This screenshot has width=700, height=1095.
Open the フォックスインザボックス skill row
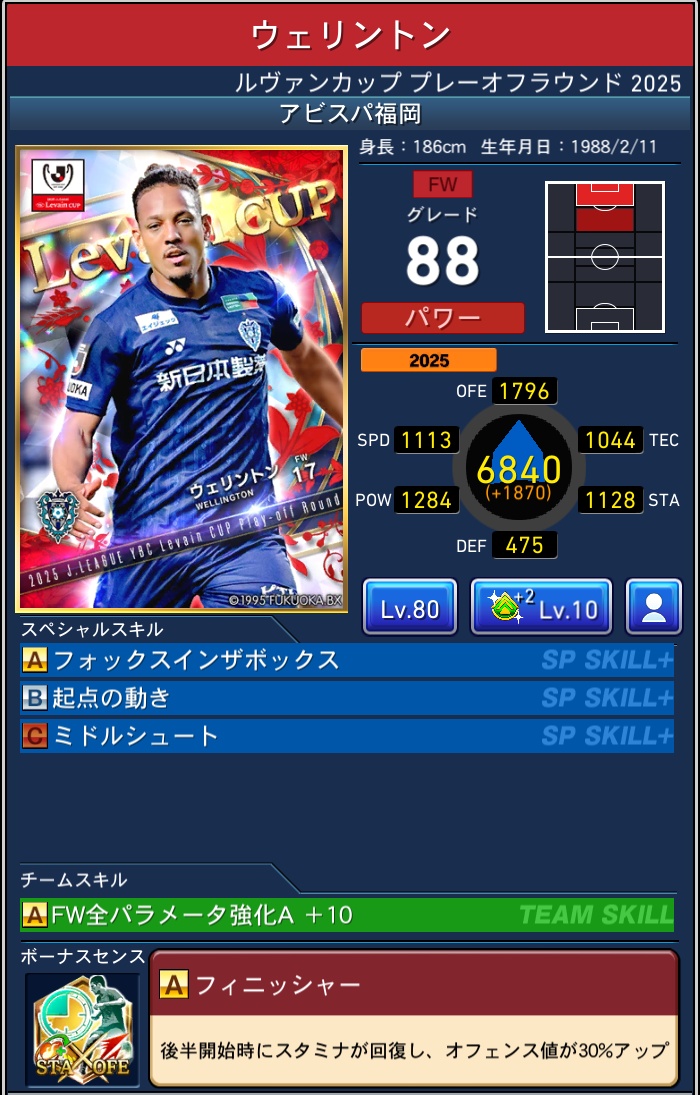[x=347, y=660]
